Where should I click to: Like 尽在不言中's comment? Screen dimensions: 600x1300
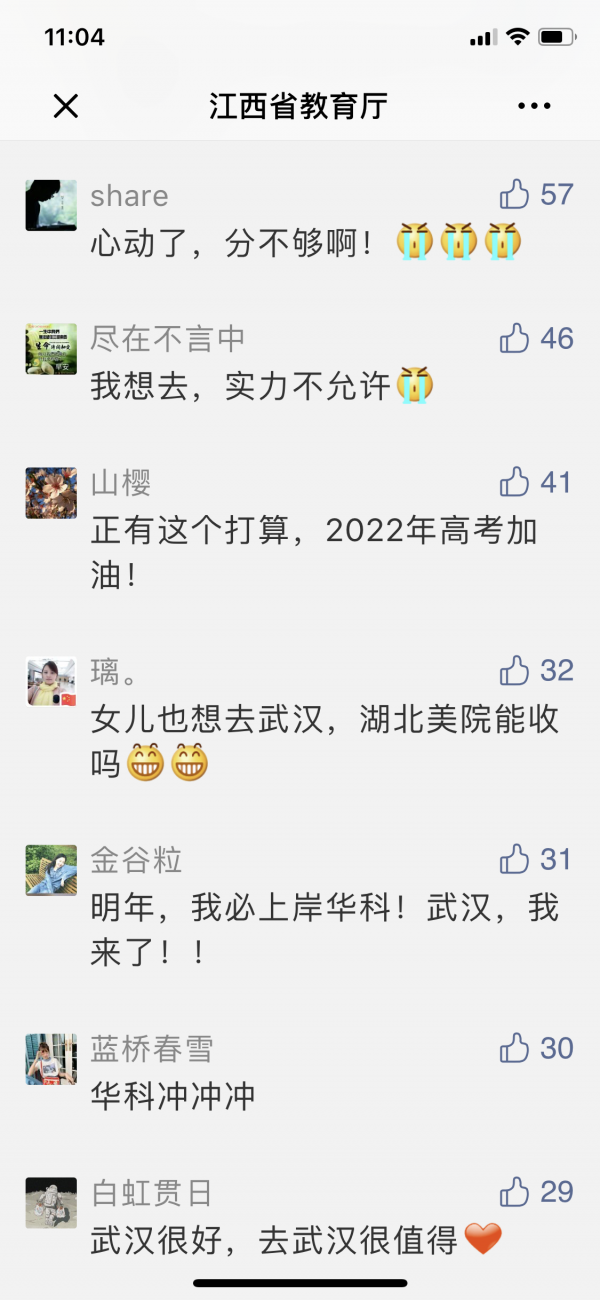pyautogui.click(x=515, y=338)
